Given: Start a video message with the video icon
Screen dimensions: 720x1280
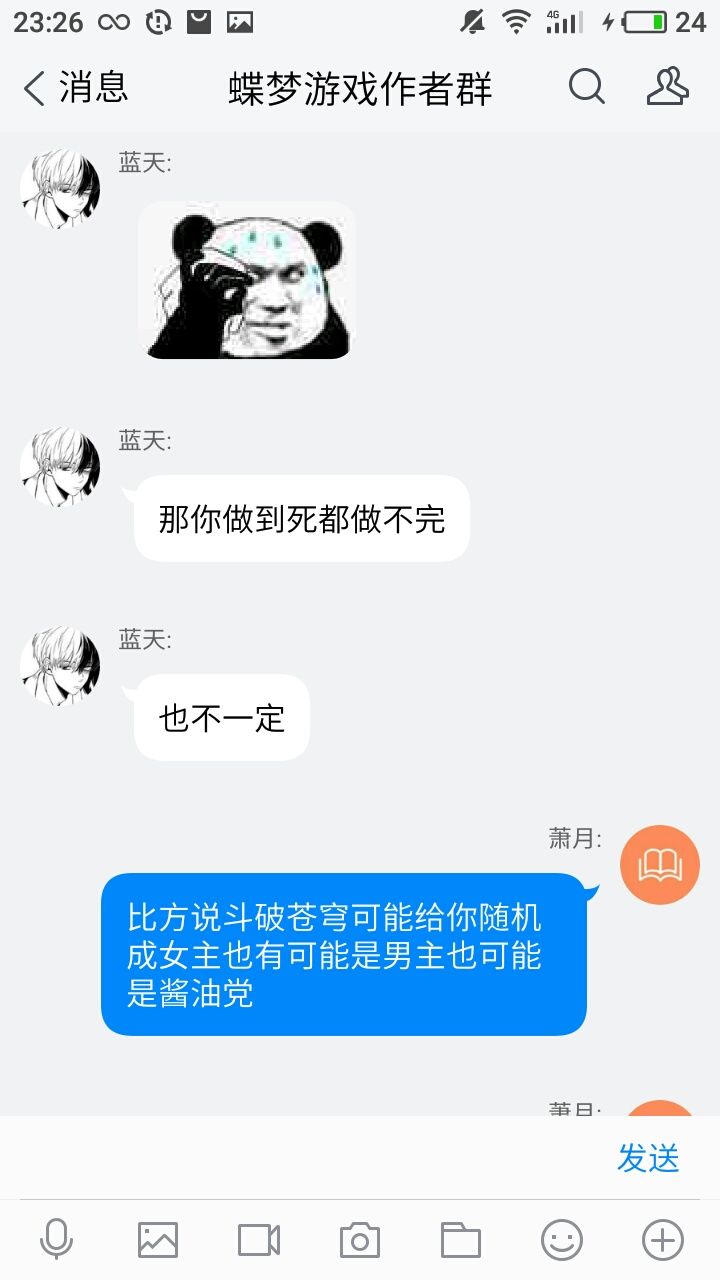Looking at the screenshot, I should click(257, 1242).
